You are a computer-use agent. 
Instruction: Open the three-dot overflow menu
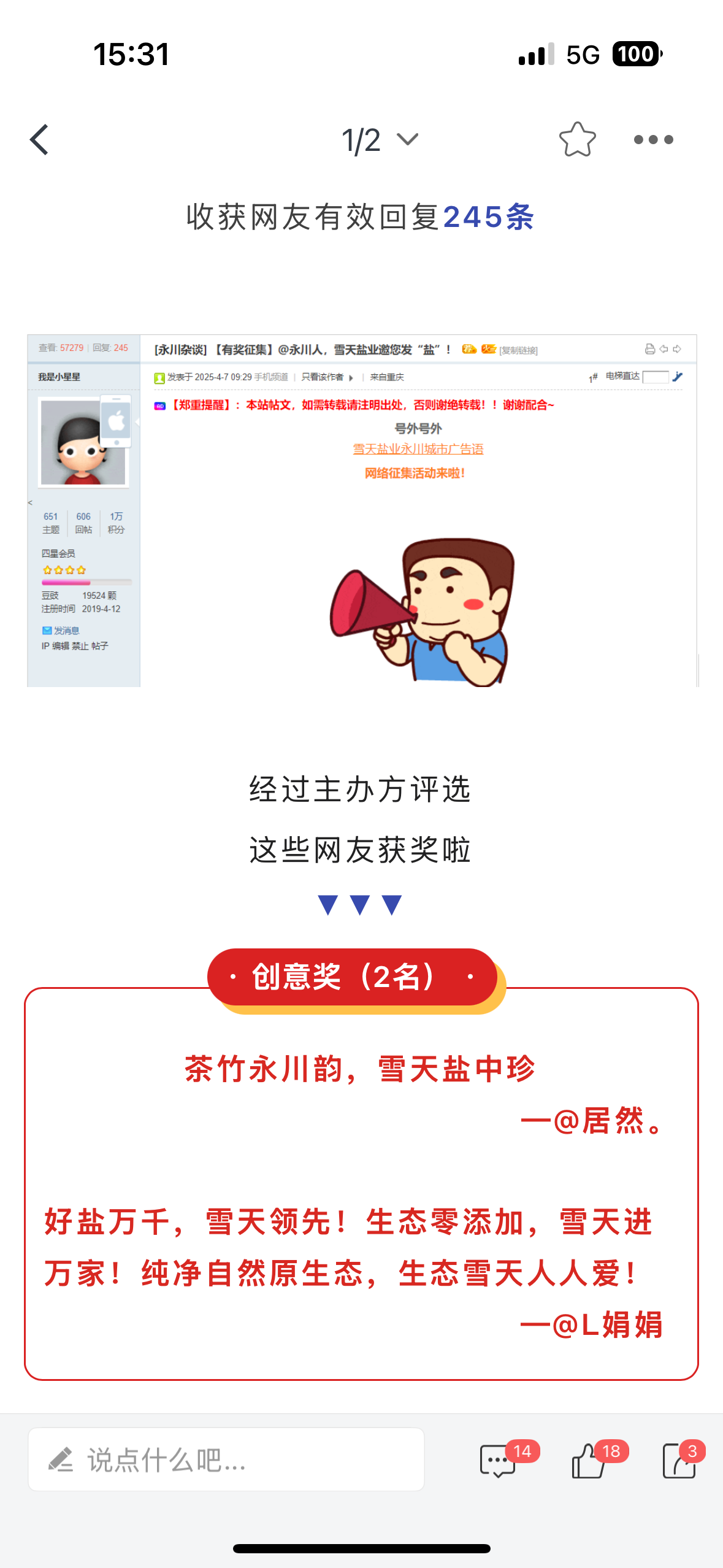653,140
